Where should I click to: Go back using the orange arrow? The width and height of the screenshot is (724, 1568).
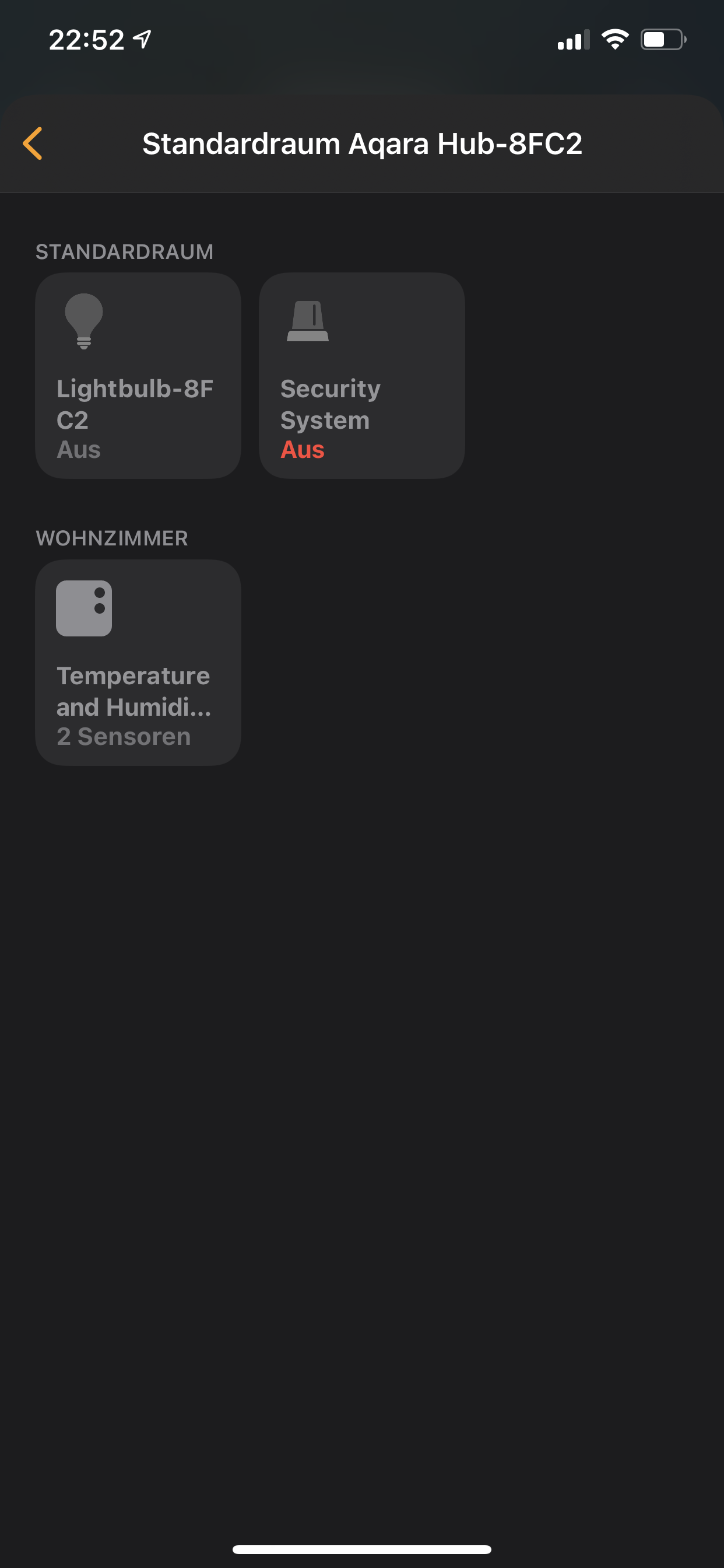(x=33, y=143)
